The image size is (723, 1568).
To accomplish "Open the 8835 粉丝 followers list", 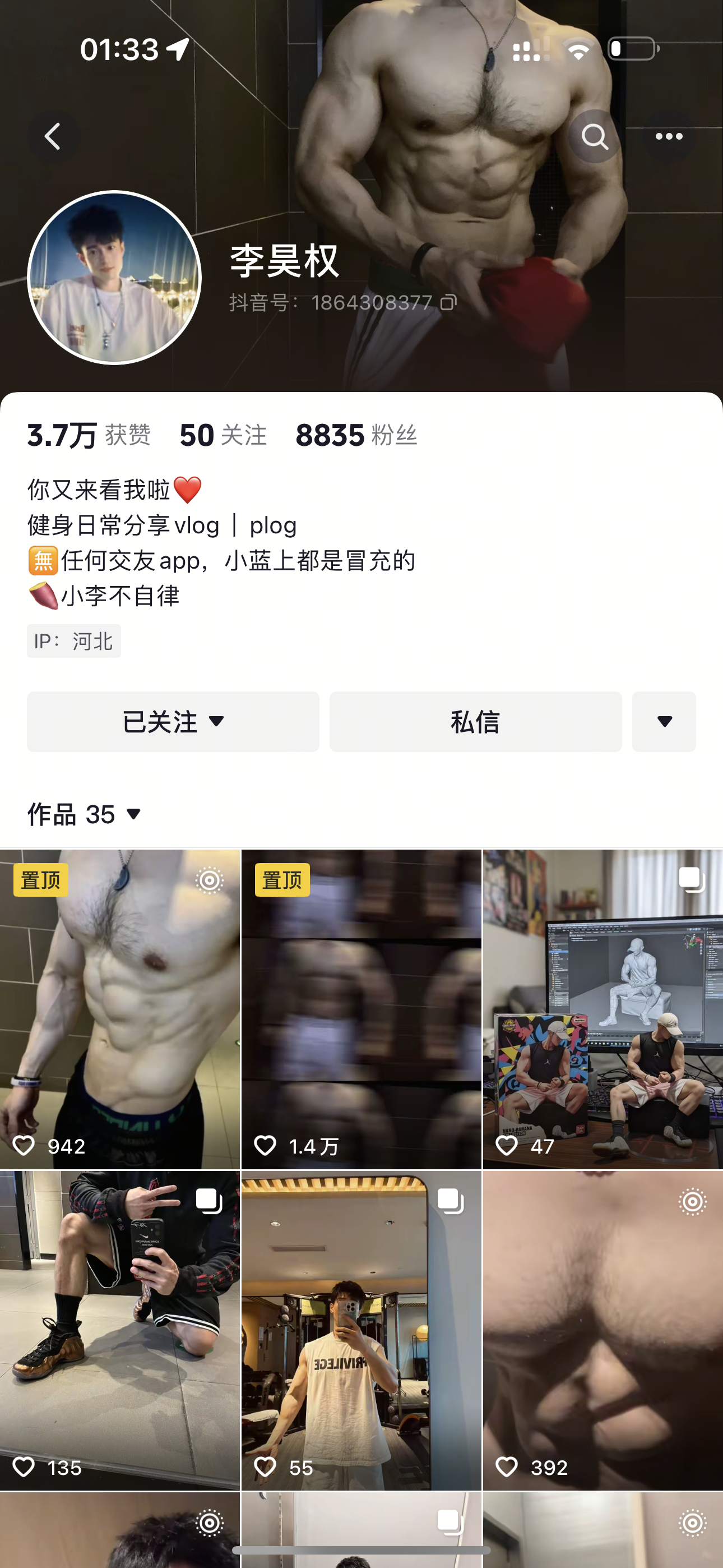I will coord(356,435).
